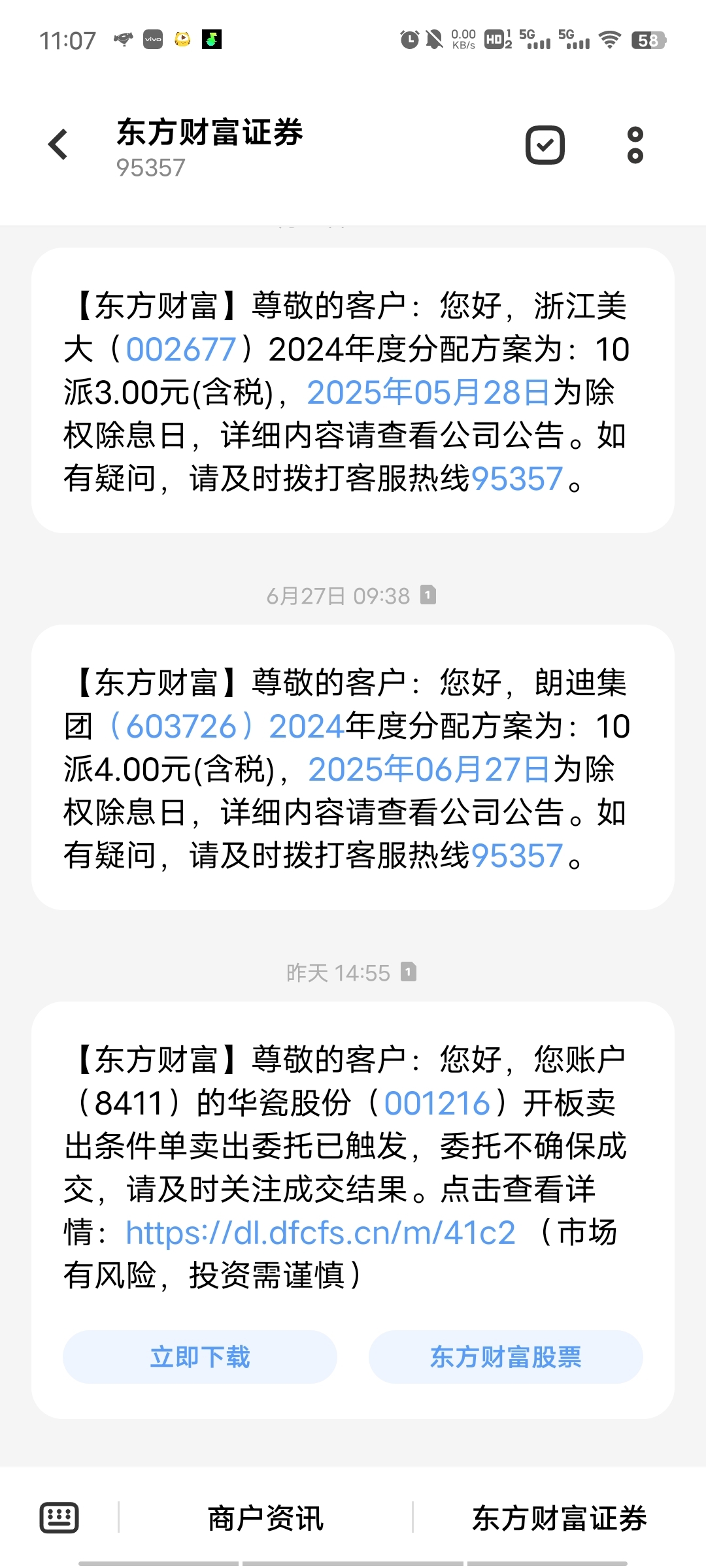The height and width of the screenshot is (1568, 706).
Task: Tap the multi-select checkbox icon
Action: click(545, 145)
